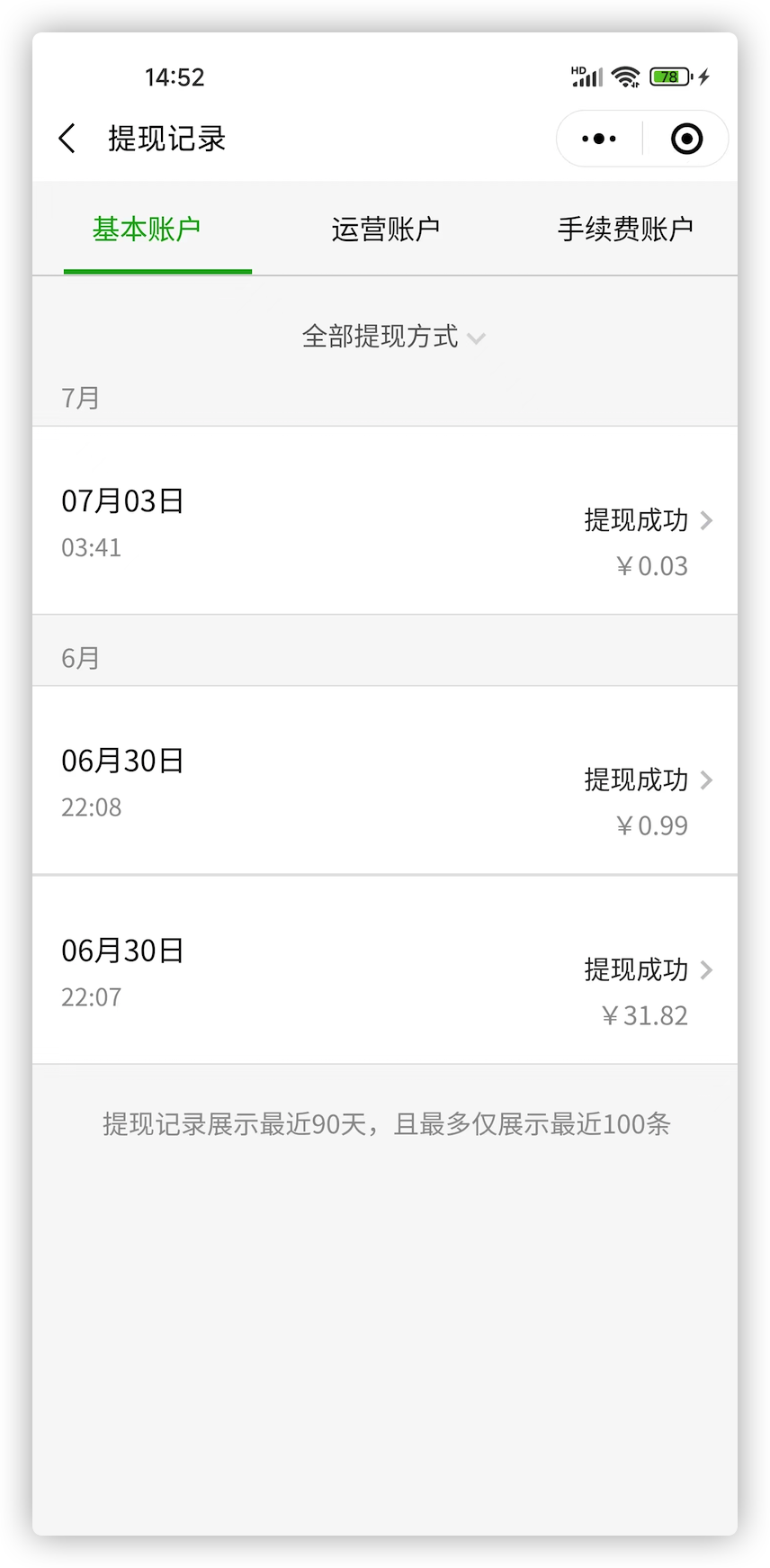The height and width of the screenshot is (1568, 770).
Task: Open the 07月03日 03:41 withdrawal record
Action: (385, 520)
